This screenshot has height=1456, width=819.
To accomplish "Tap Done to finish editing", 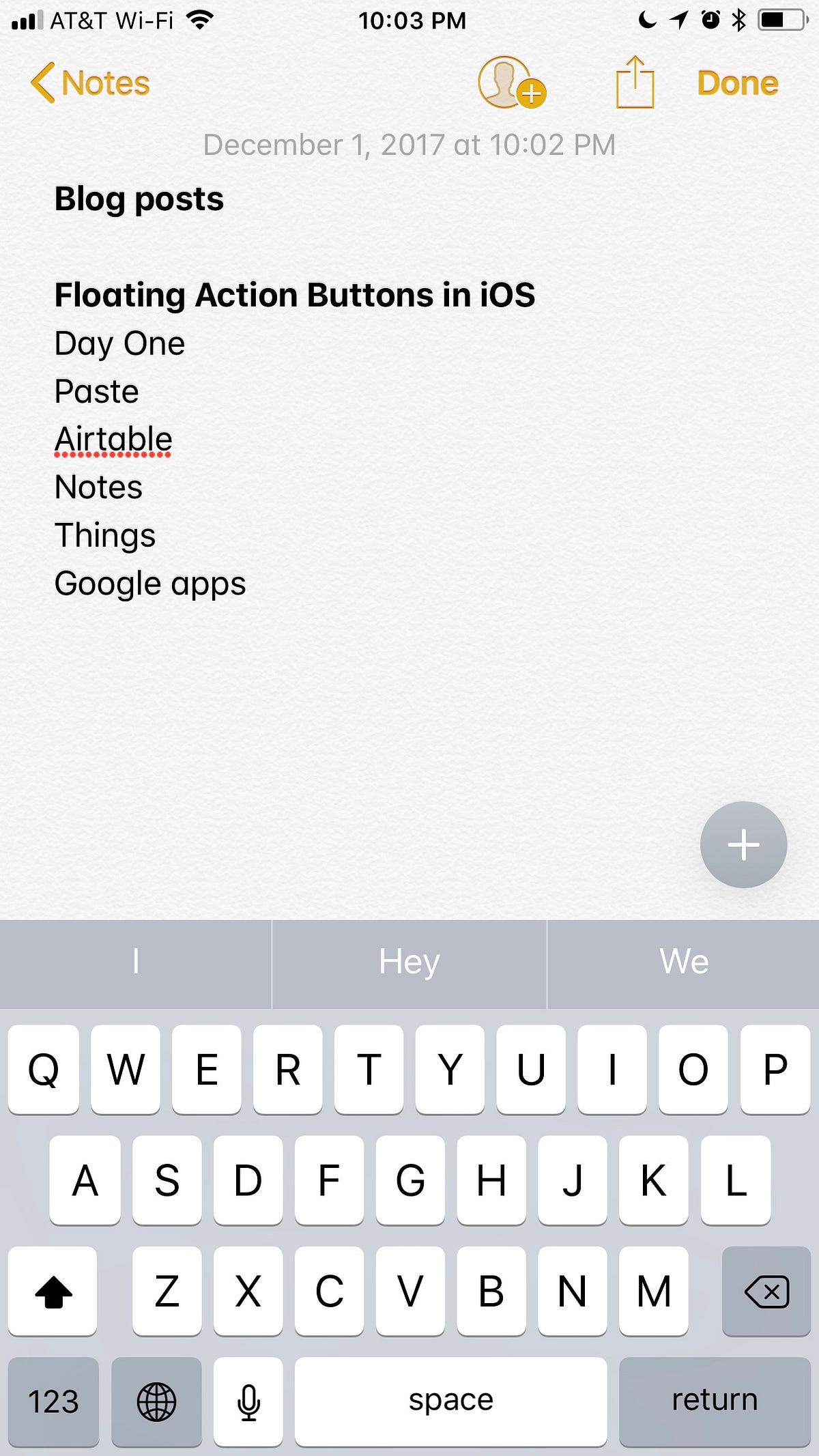I will pyautogui.click(x=737, y=83).
